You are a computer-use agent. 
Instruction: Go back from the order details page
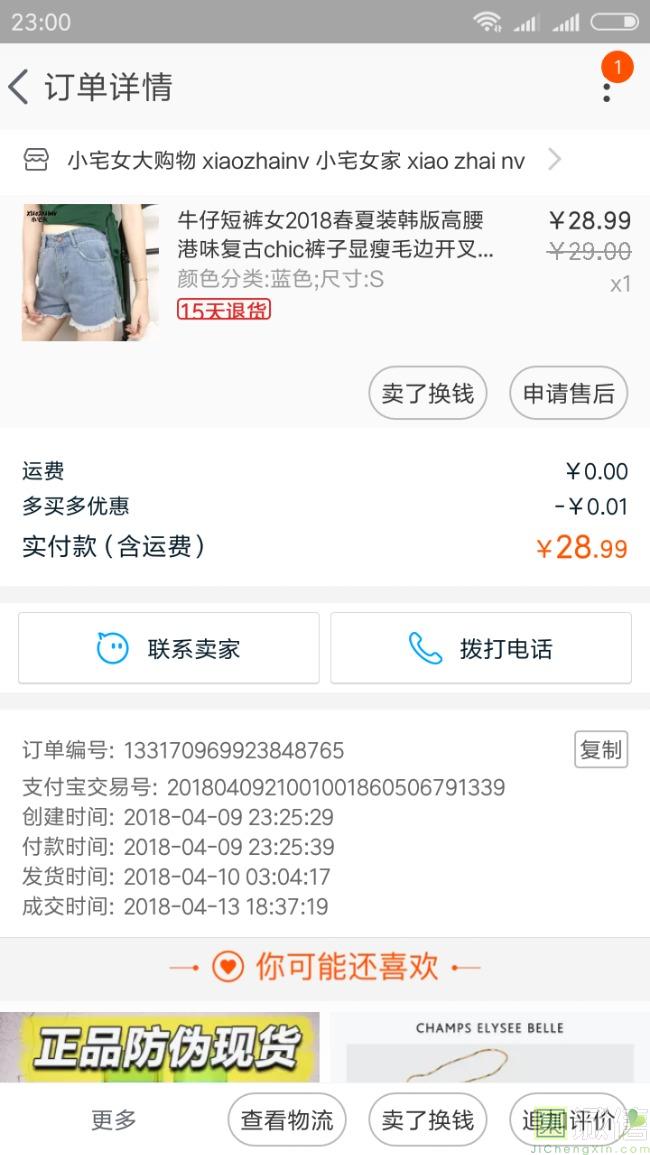(x=19, y=87)
